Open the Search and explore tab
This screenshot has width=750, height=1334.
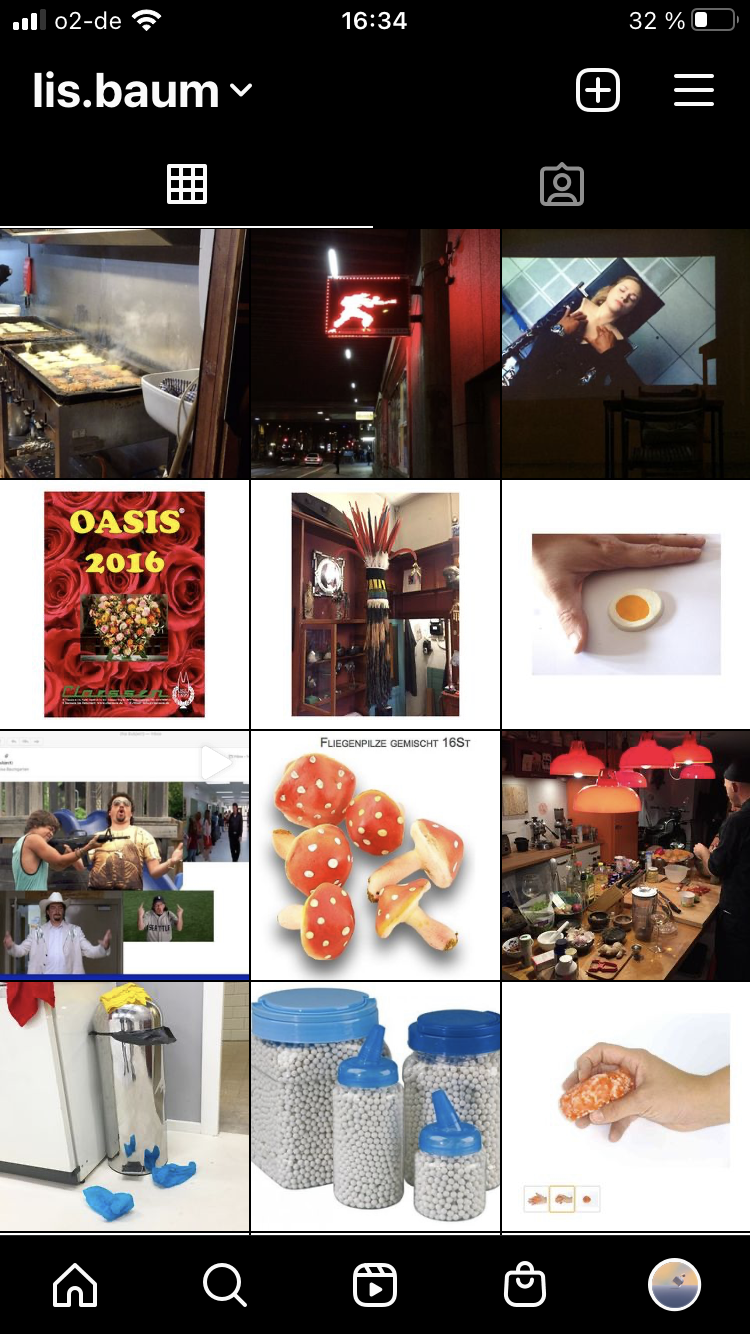tap(224, 1285)
